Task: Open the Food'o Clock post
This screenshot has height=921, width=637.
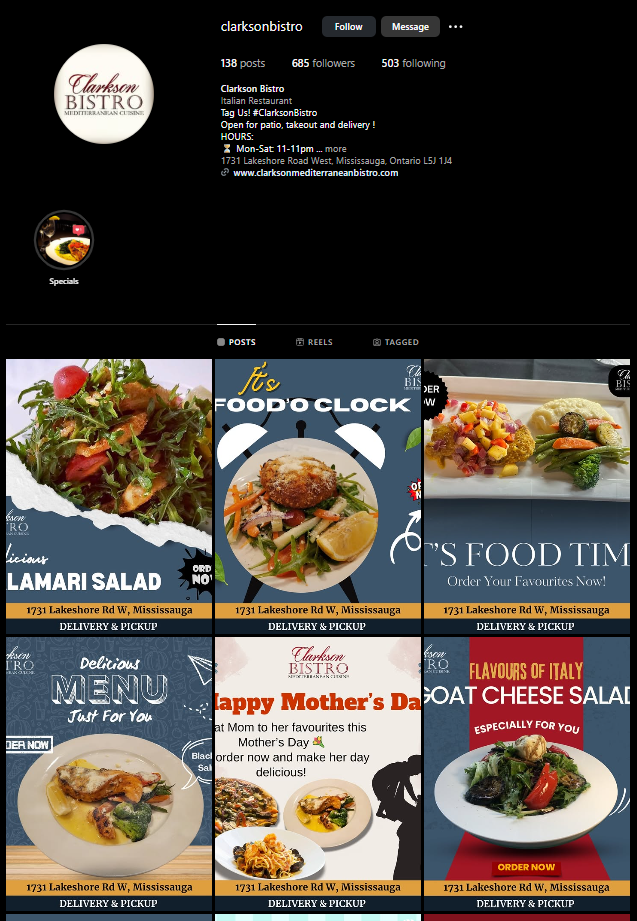Action: [317, 495]
